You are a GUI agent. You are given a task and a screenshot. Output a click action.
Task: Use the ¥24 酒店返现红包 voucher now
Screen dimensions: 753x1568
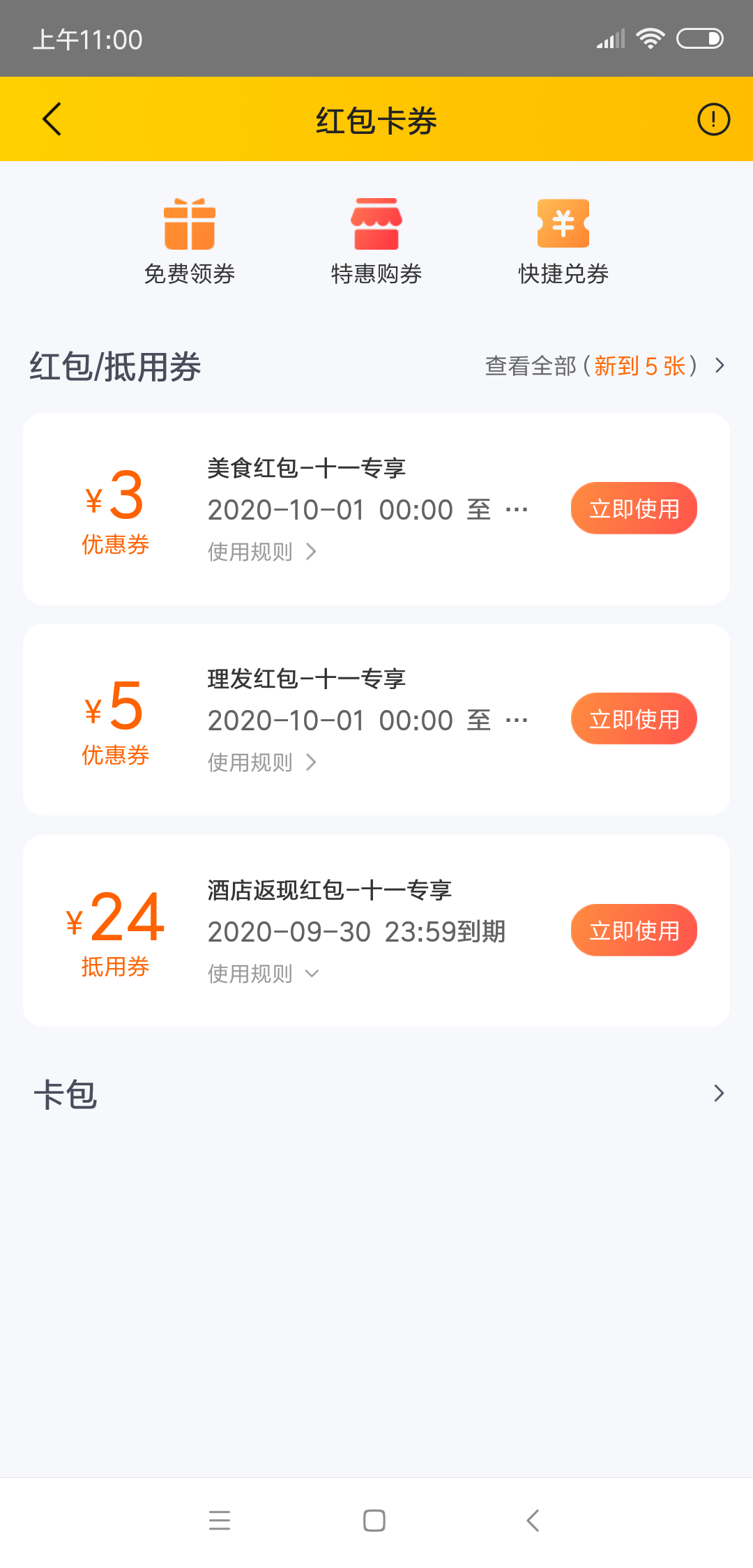coord(634,930)
